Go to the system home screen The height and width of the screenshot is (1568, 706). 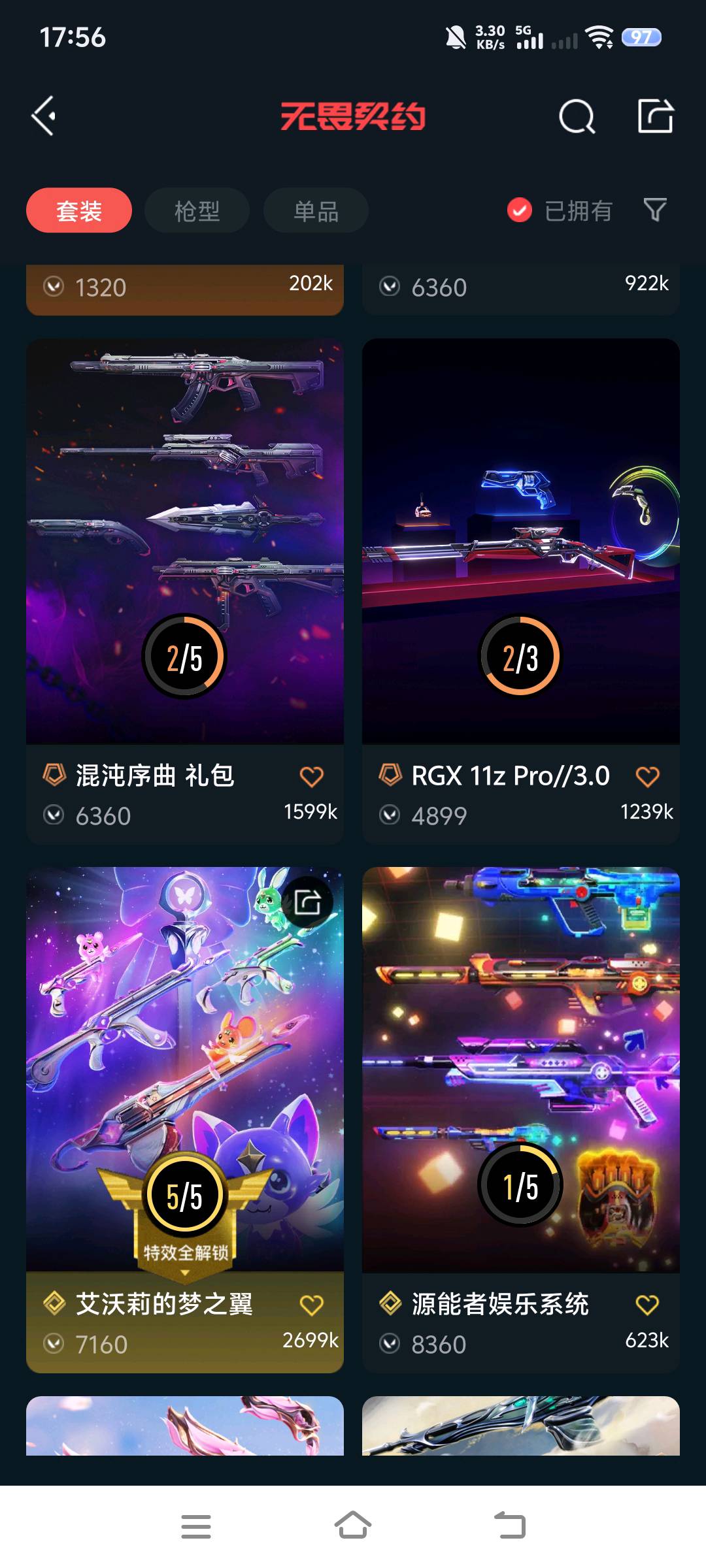(x=353, y=1526)
